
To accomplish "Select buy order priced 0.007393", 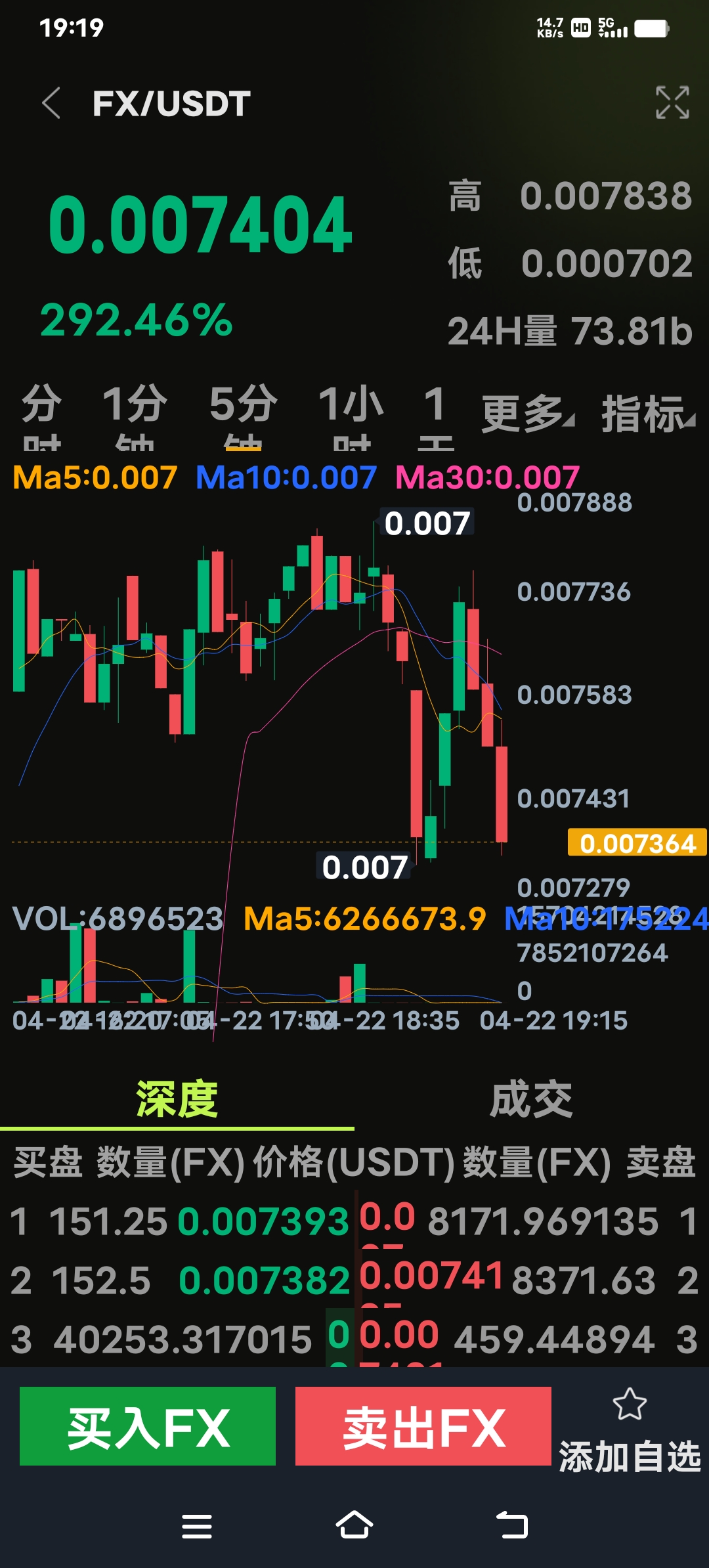I will click(263, 1222).
